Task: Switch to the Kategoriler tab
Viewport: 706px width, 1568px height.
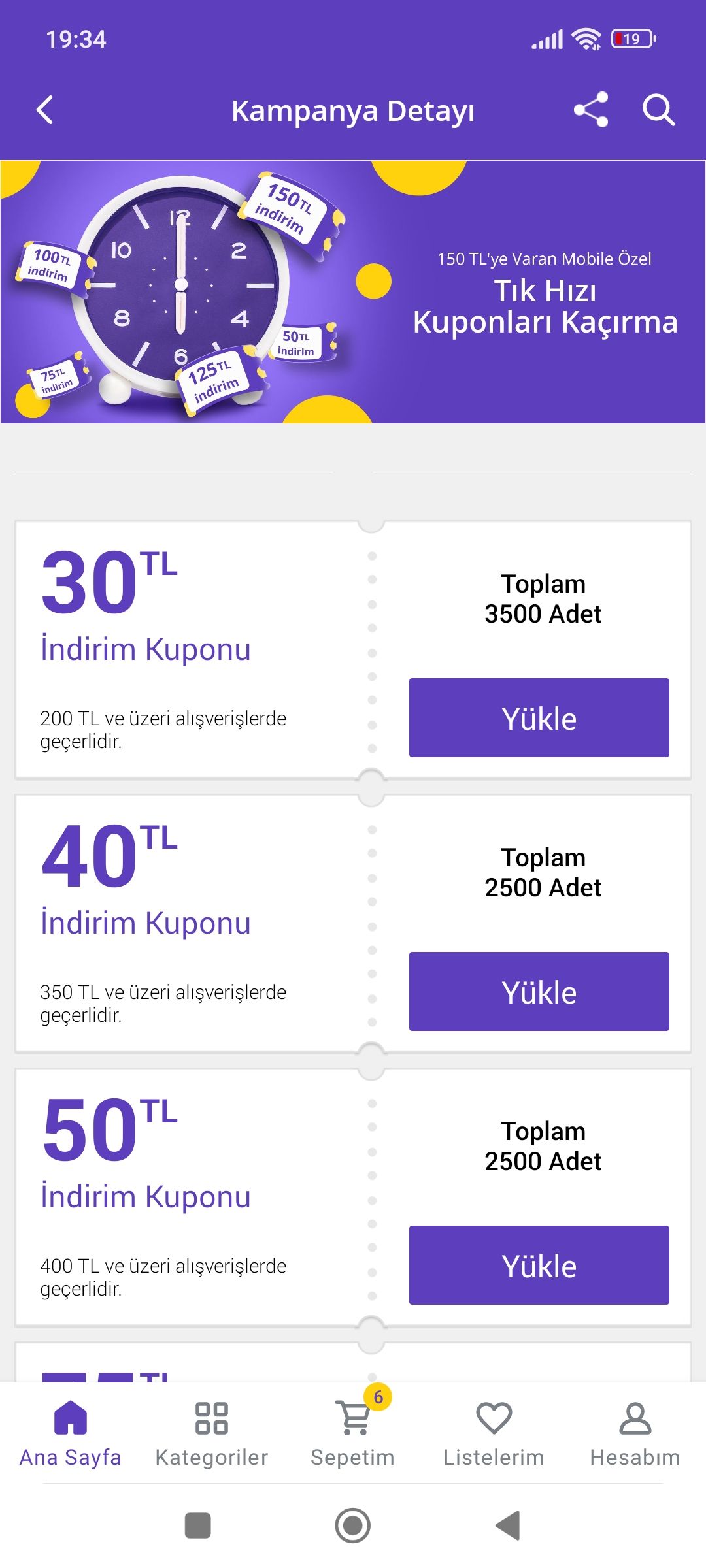Action: coord(210,1437)
